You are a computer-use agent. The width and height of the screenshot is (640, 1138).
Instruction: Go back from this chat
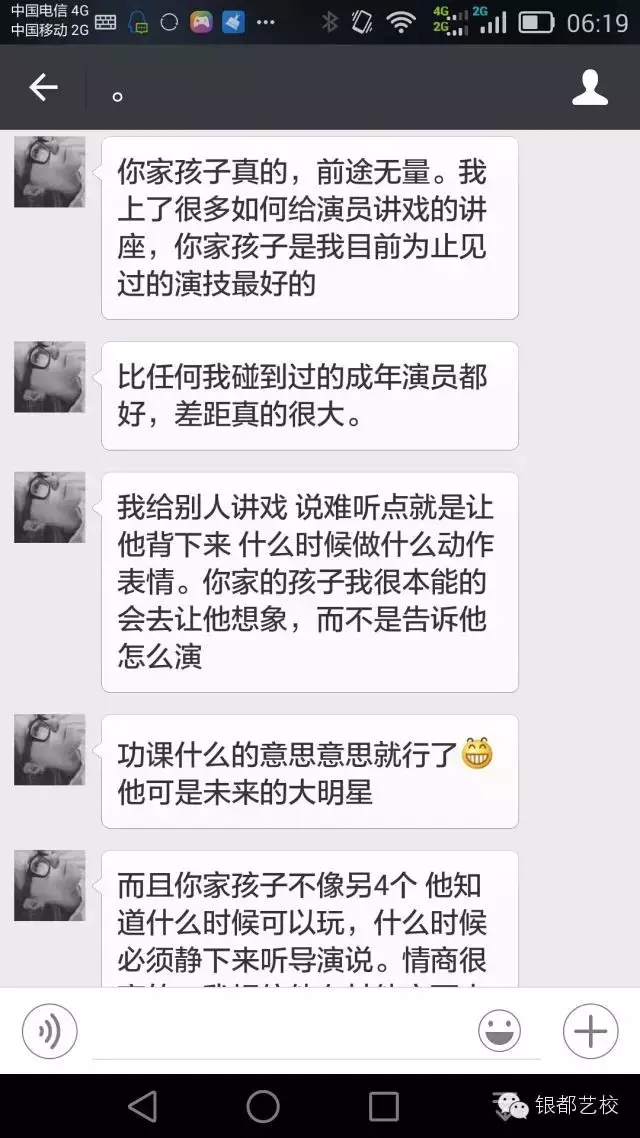point(43,88)
